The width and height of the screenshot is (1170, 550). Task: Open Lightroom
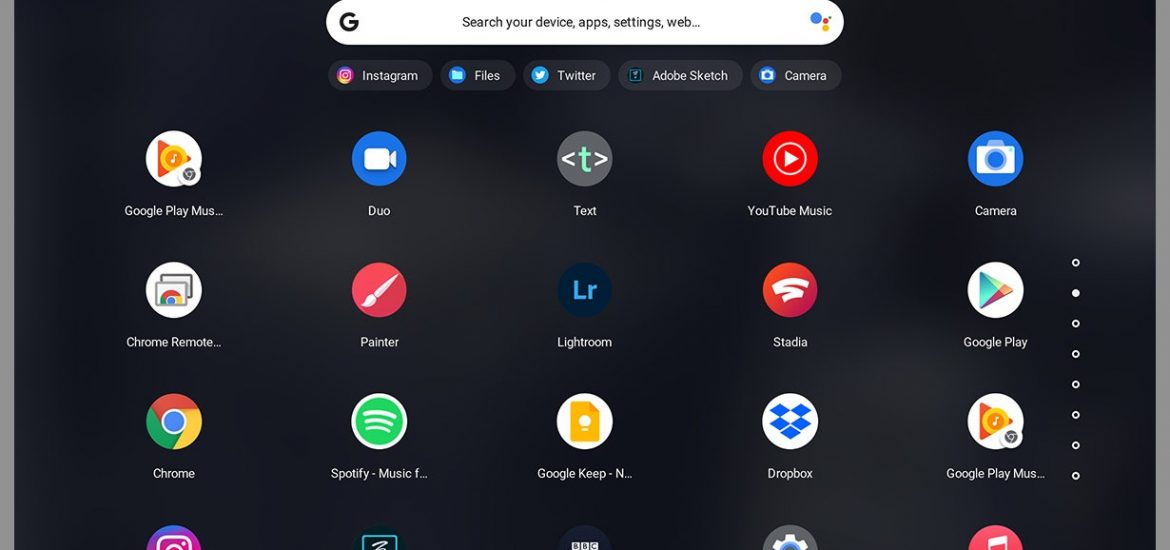(x=585, y=291)
